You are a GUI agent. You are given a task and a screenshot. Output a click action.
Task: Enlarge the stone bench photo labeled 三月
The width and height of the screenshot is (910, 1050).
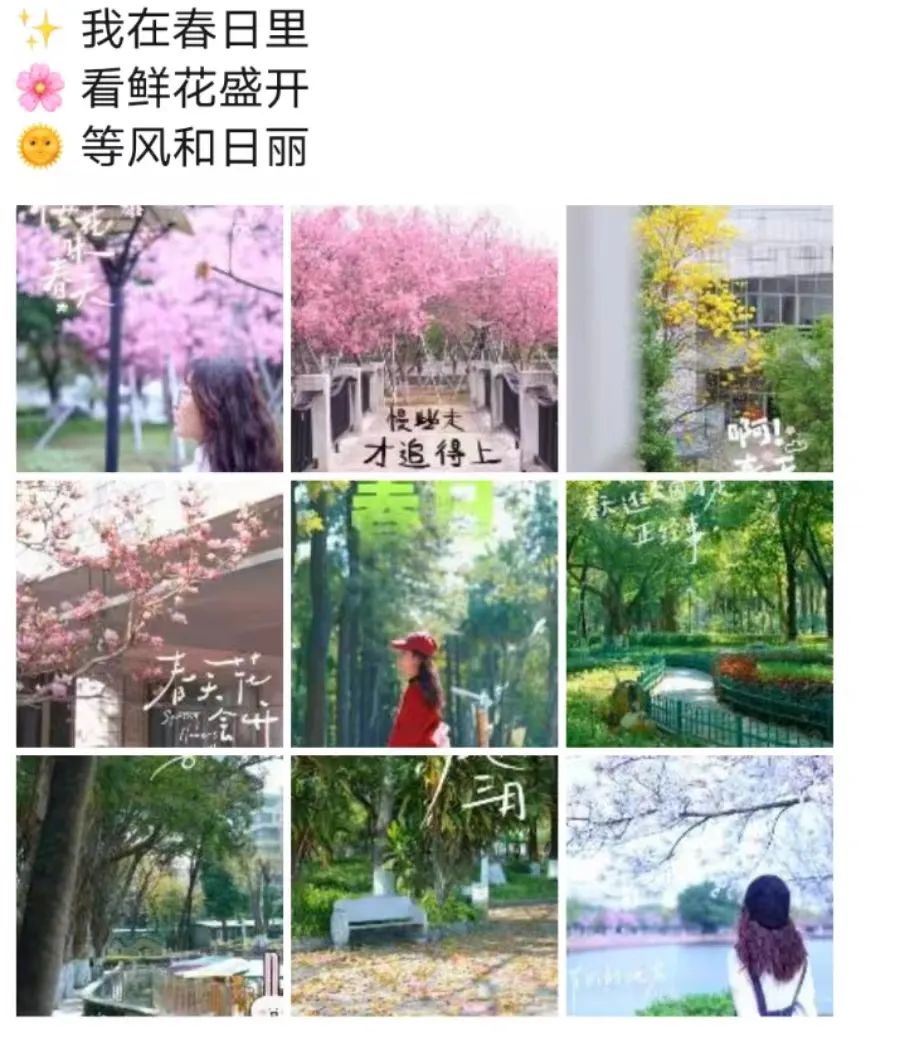click(x=424, y=885)
